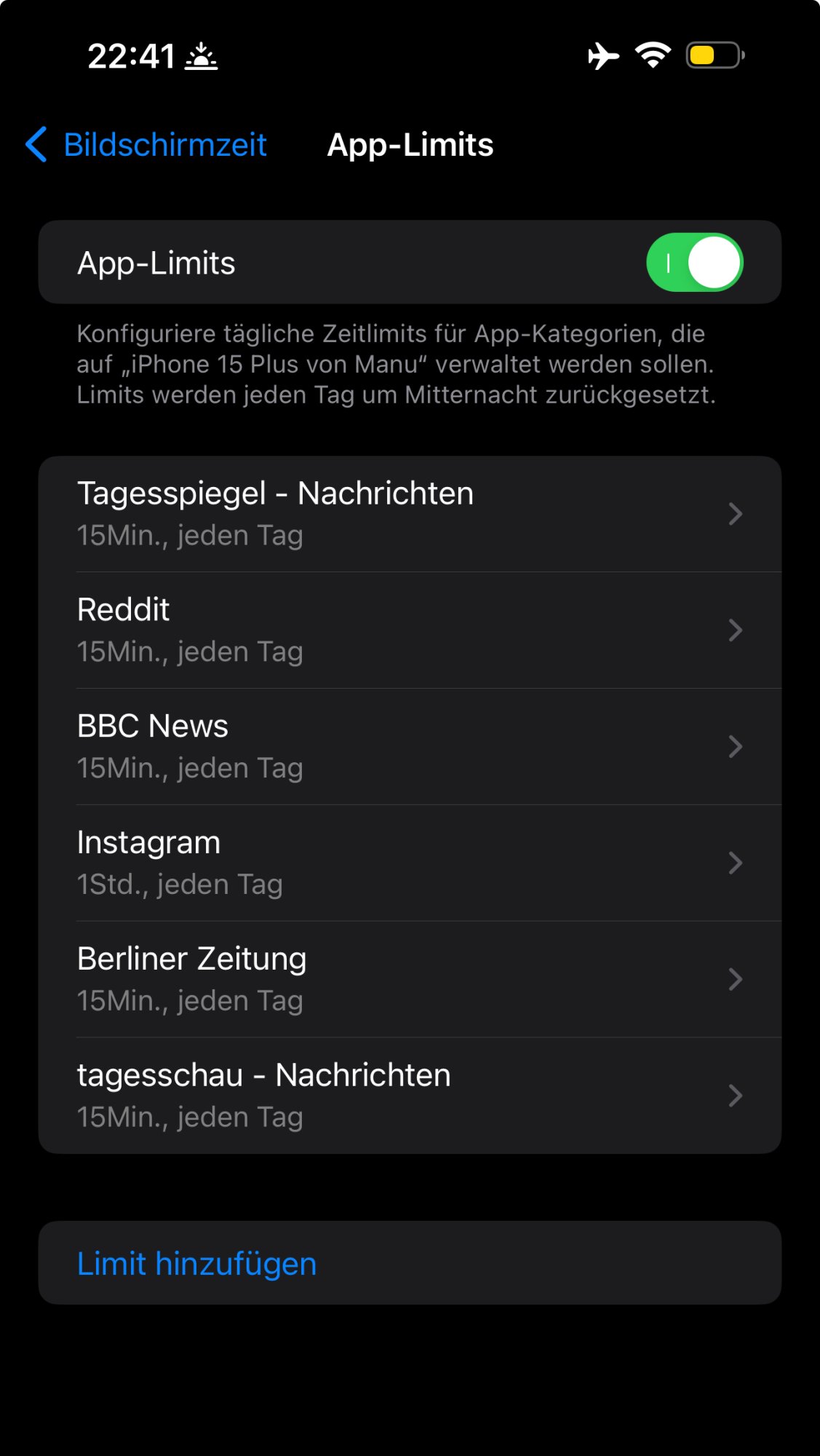This screenshot has height=1456, width=820.
Task: Go back to Bildschirmzeit
Action: click(x=147, y=145)
